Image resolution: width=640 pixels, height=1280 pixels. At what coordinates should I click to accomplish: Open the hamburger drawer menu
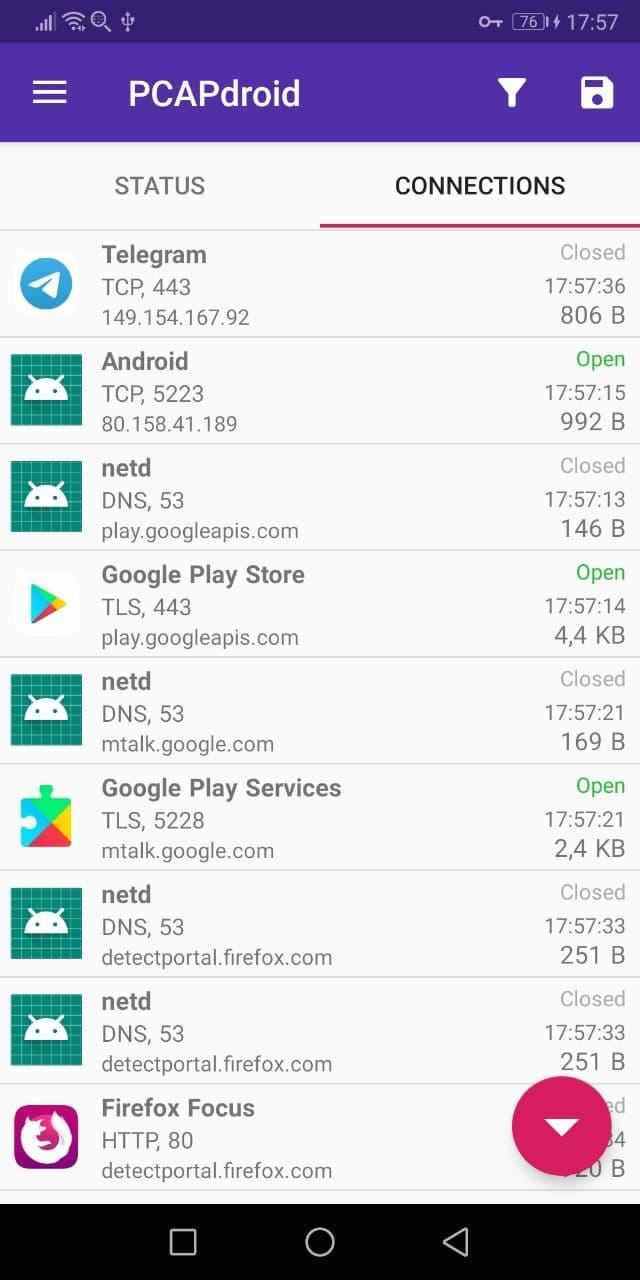pos(49,93)
